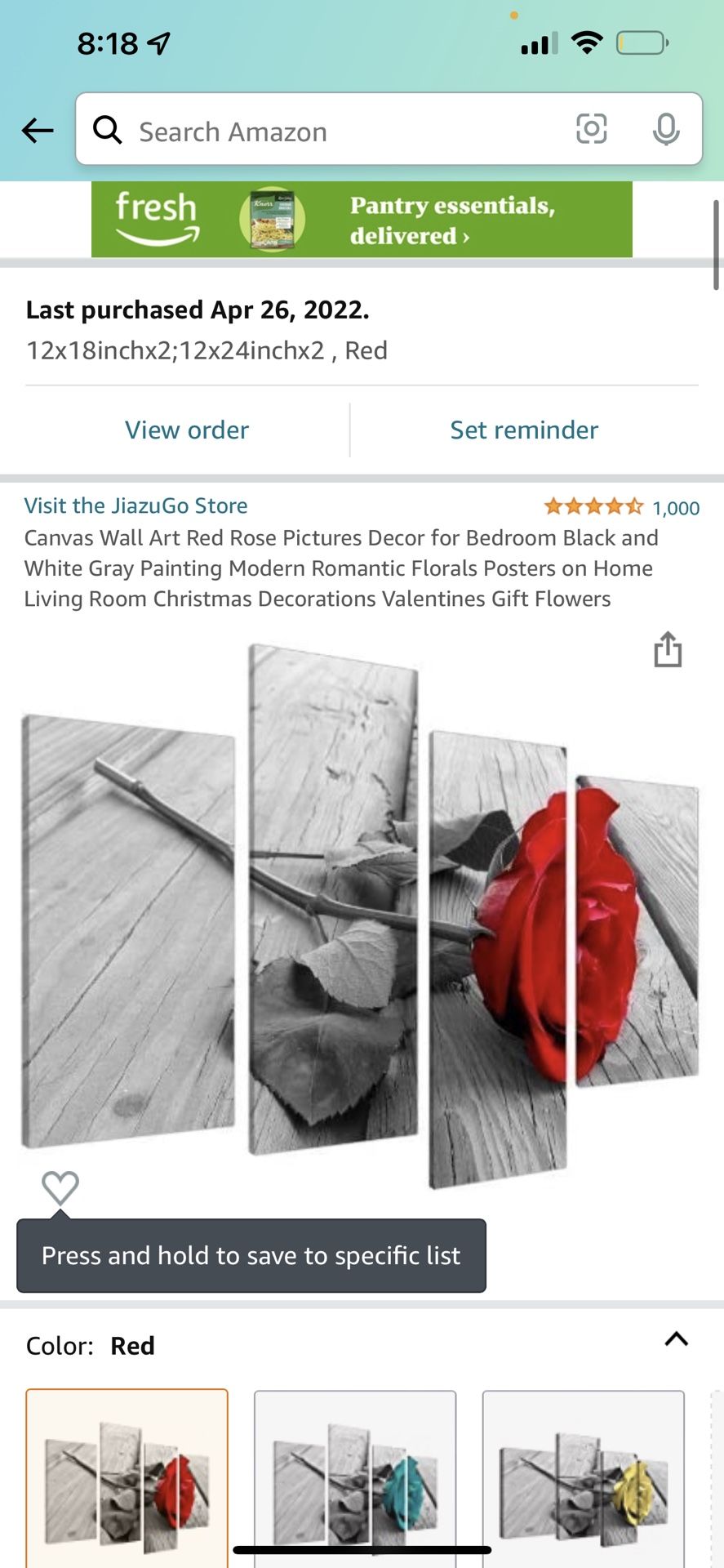Open the Fresh pantry essentials banner
Screen dimensions: 724x1568
(362, 219)
